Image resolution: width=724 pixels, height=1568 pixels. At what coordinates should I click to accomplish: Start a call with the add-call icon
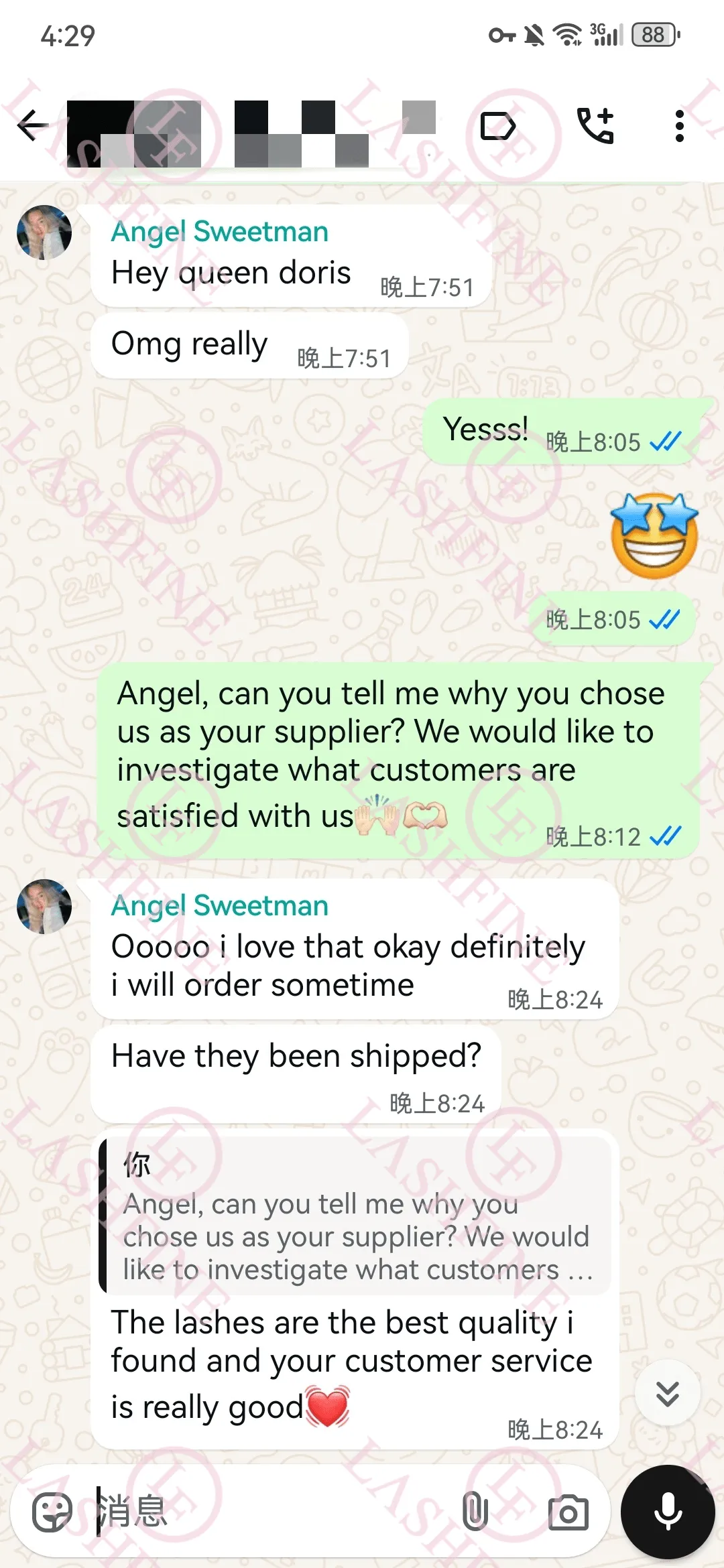[x=595, y=126]
